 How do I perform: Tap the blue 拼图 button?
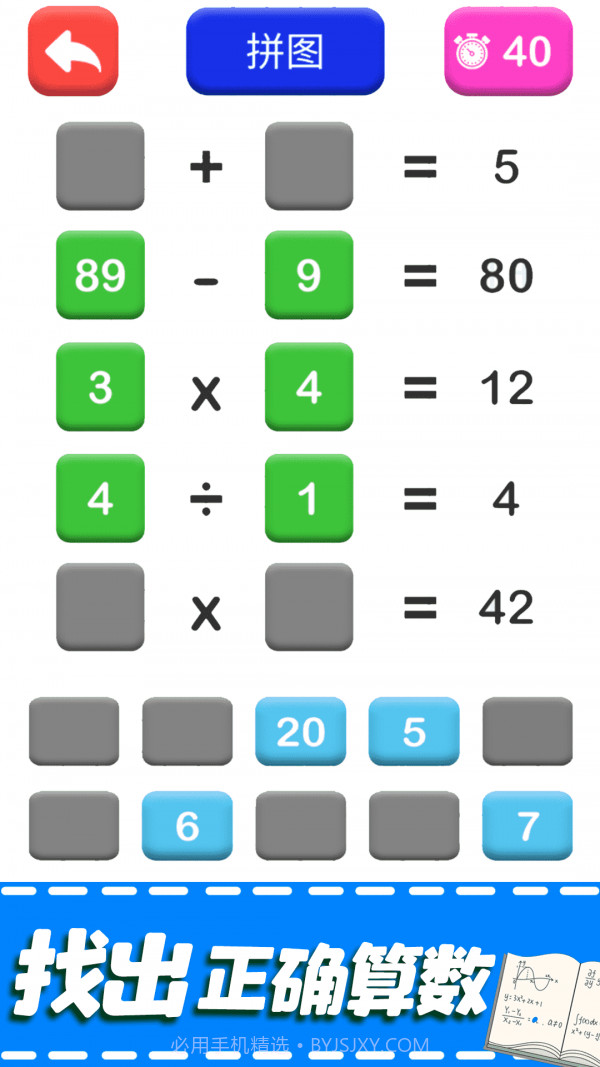(285, 52)
